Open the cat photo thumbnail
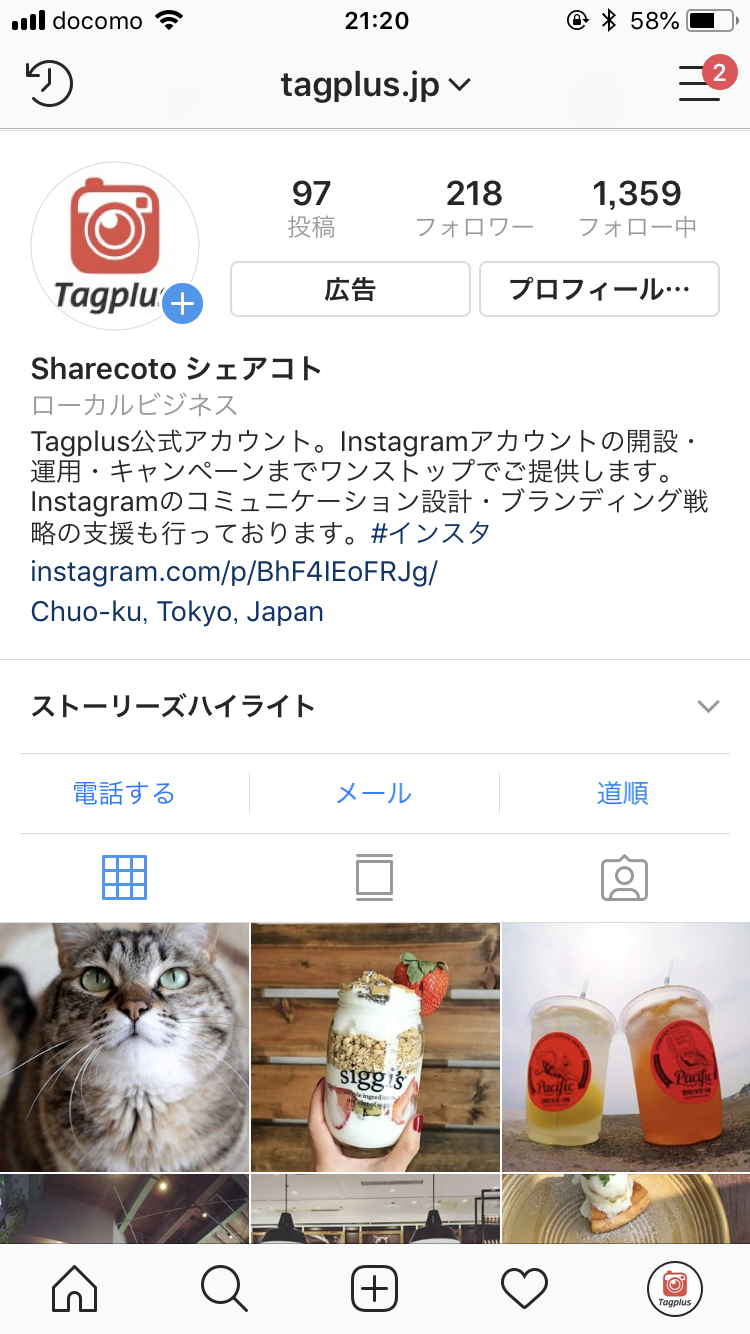Viewport: 750px width, 1334px height. coord(124,1046)
